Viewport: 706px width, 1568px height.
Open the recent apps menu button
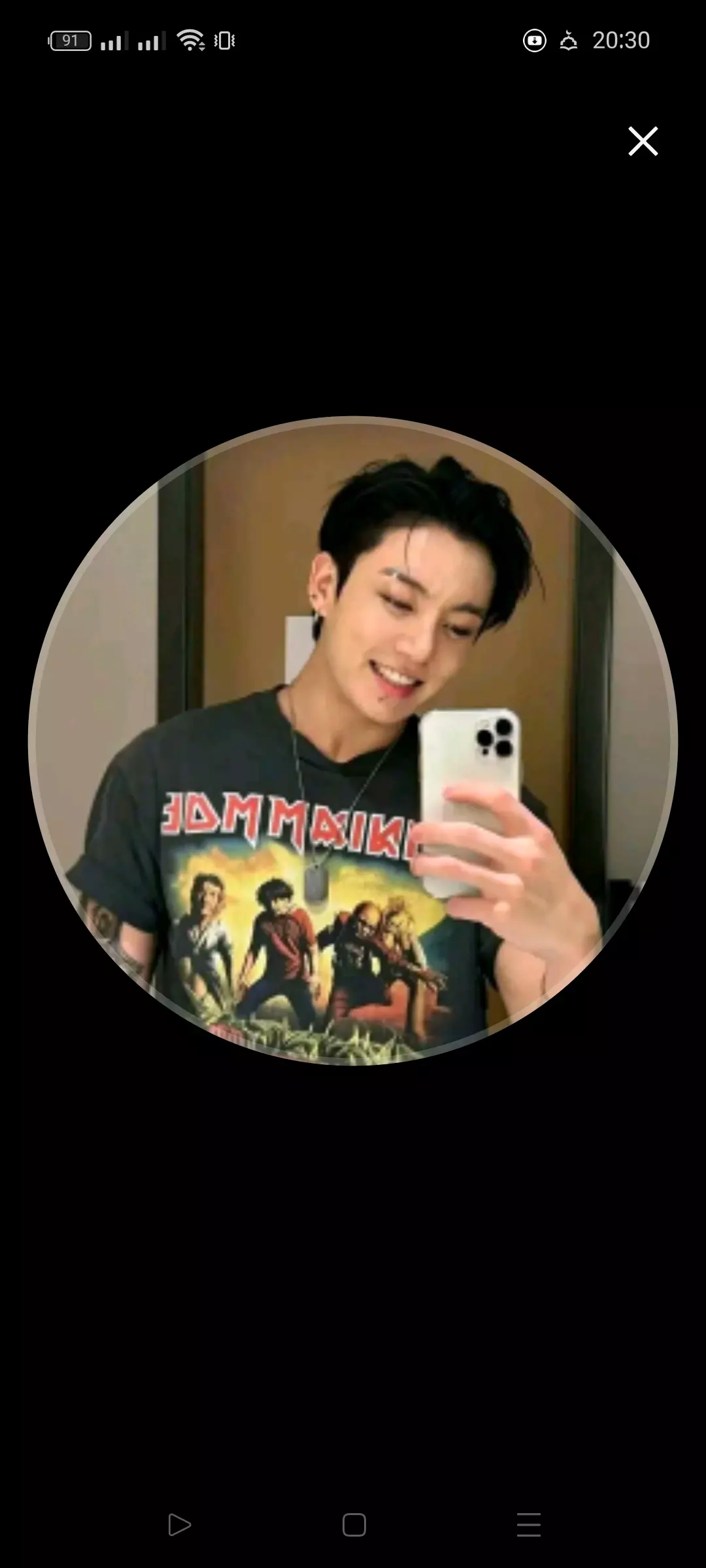coord(528,1525)
